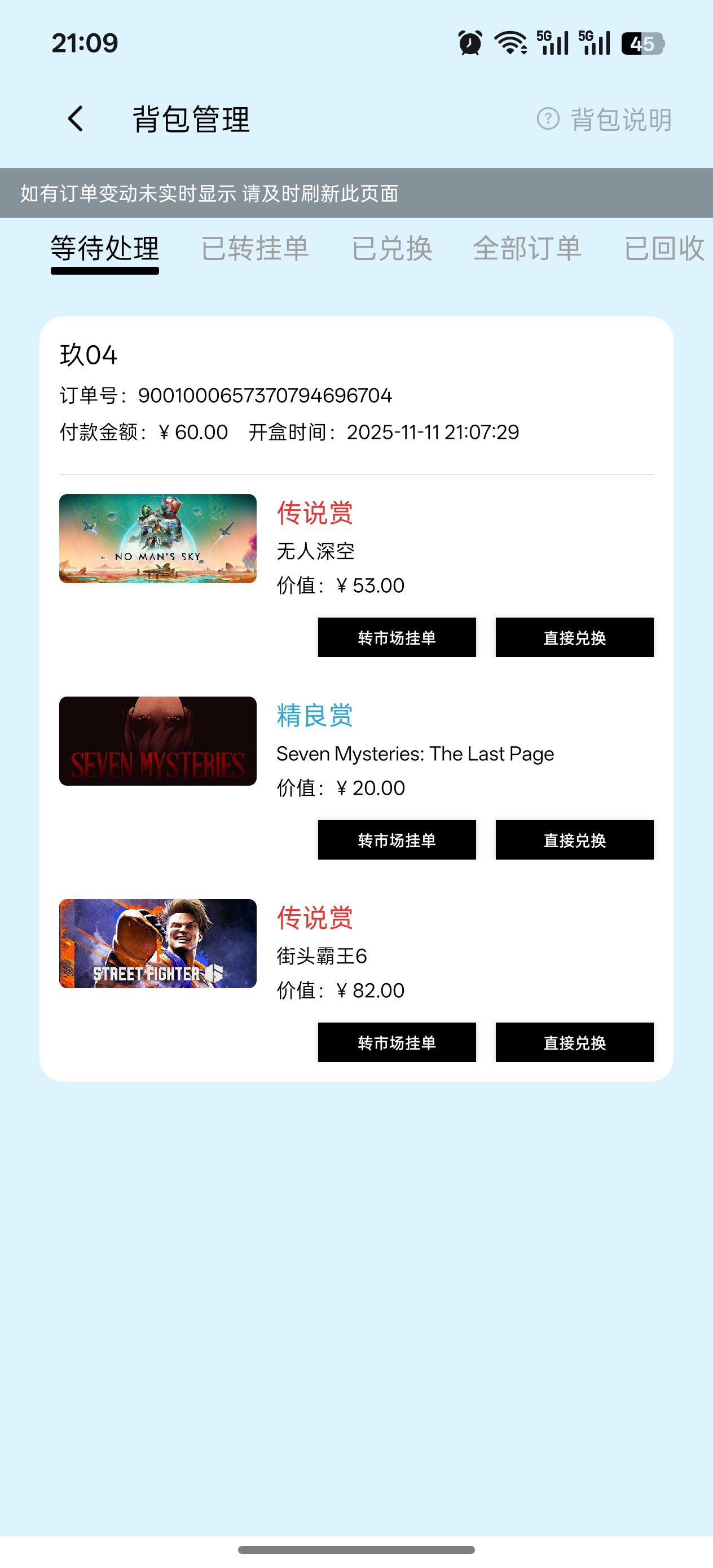Switch to 已转挂单 tab
713x1568 pixels.
pyautogui.click(x=255, y=249)
